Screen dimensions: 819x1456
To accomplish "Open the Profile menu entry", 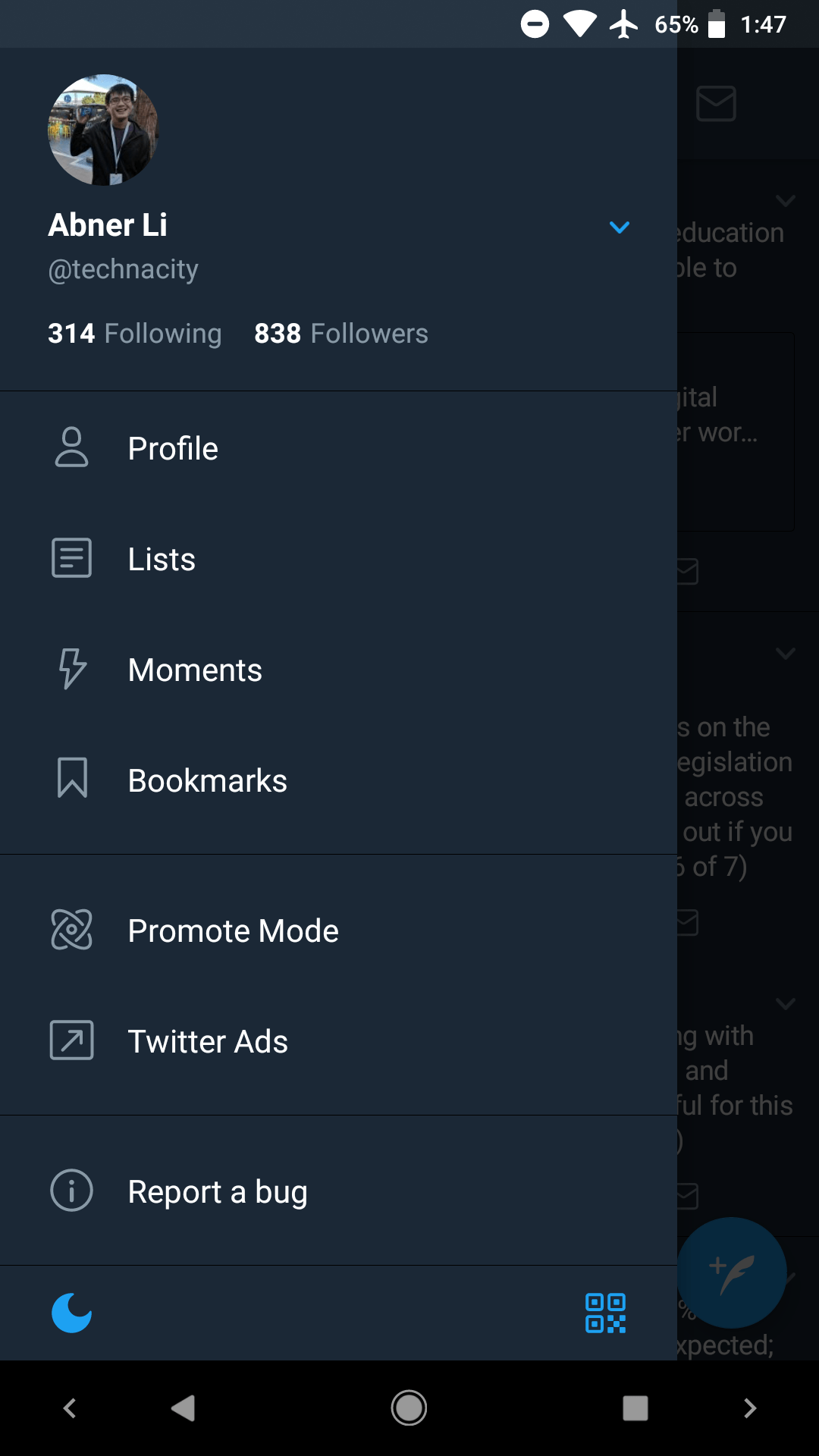I will tap(173, 447).
